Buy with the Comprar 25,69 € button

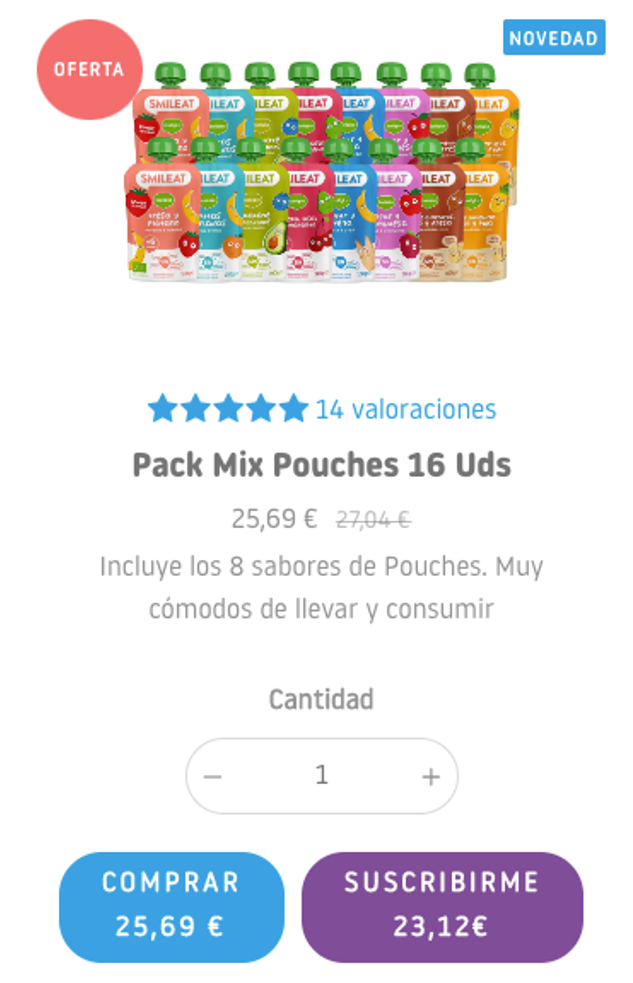pos(171,906)
